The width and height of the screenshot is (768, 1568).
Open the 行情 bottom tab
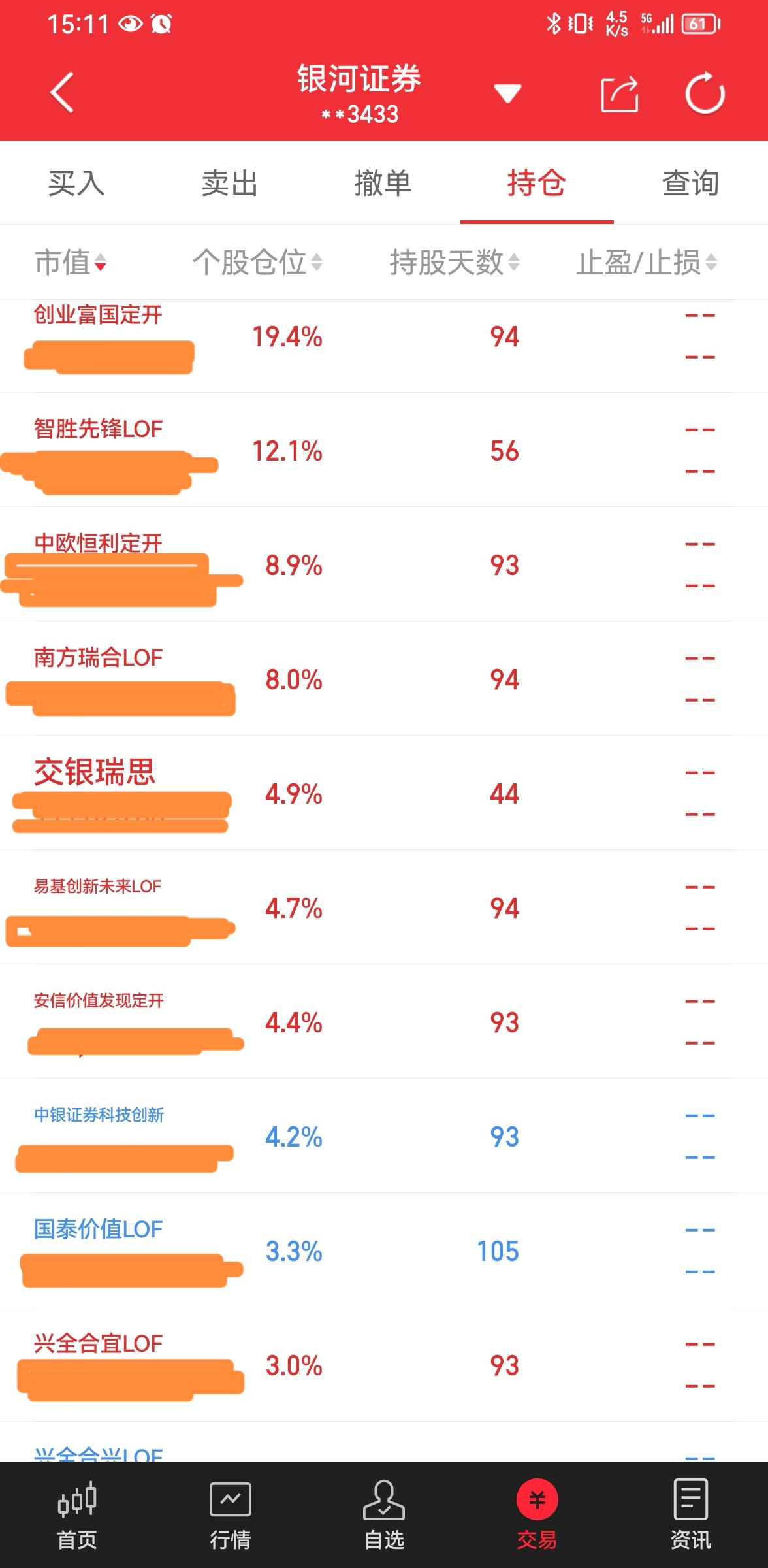[230, 1514]
